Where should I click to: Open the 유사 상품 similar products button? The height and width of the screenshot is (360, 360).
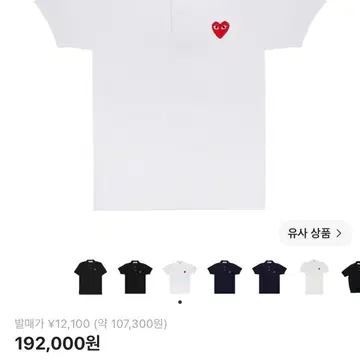point(315,233)
